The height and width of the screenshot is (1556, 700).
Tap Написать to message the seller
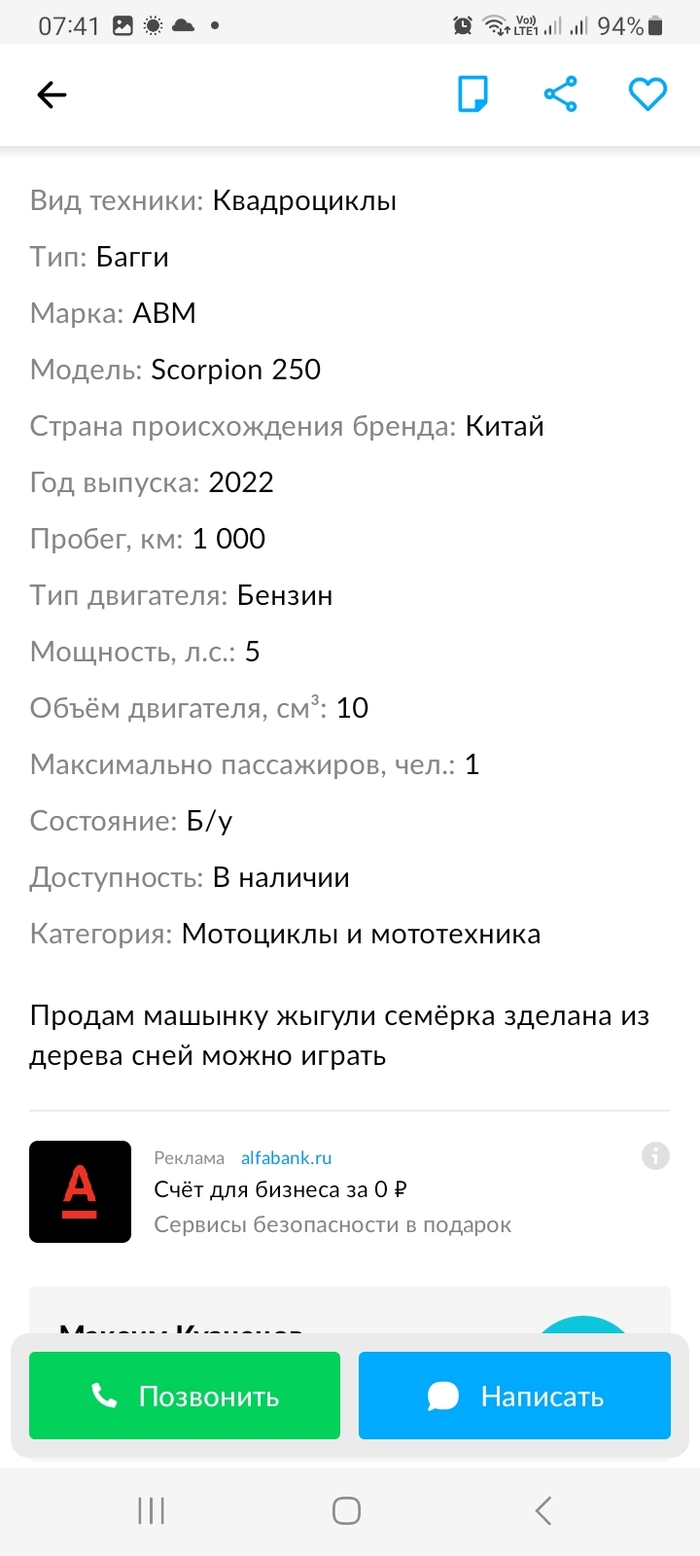514,1395
